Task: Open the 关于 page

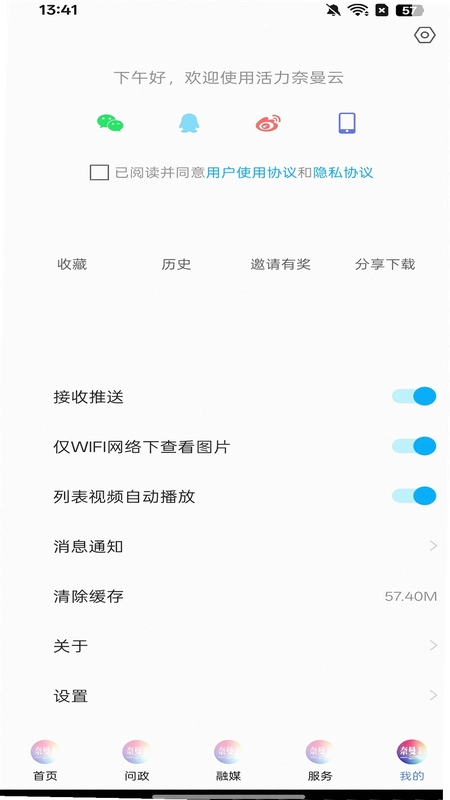Action: [x=245, y=646]
